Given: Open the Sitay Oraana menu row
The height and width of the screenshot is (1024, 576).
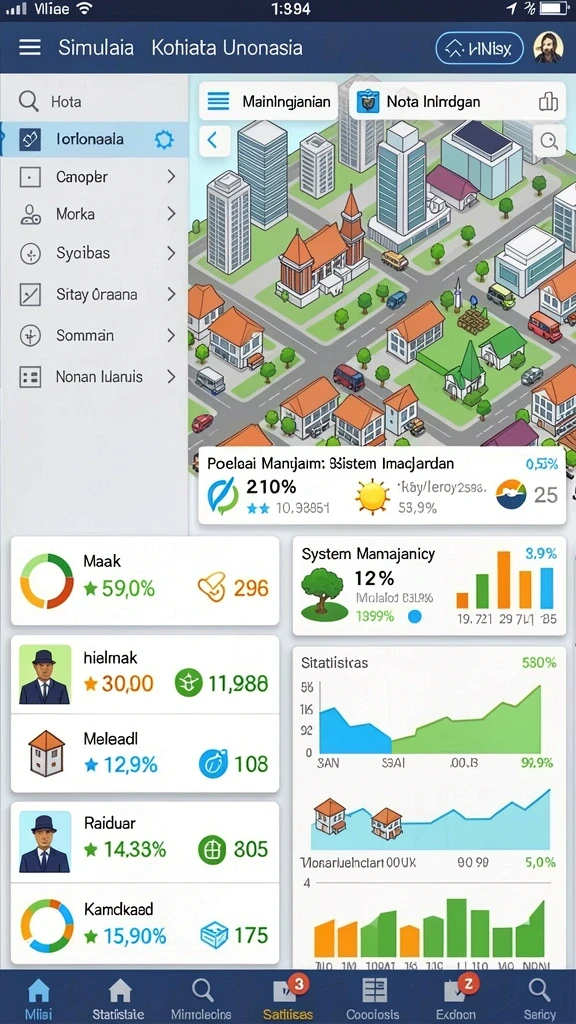Looking at the screenshot, I should click(x=94, y=295).
